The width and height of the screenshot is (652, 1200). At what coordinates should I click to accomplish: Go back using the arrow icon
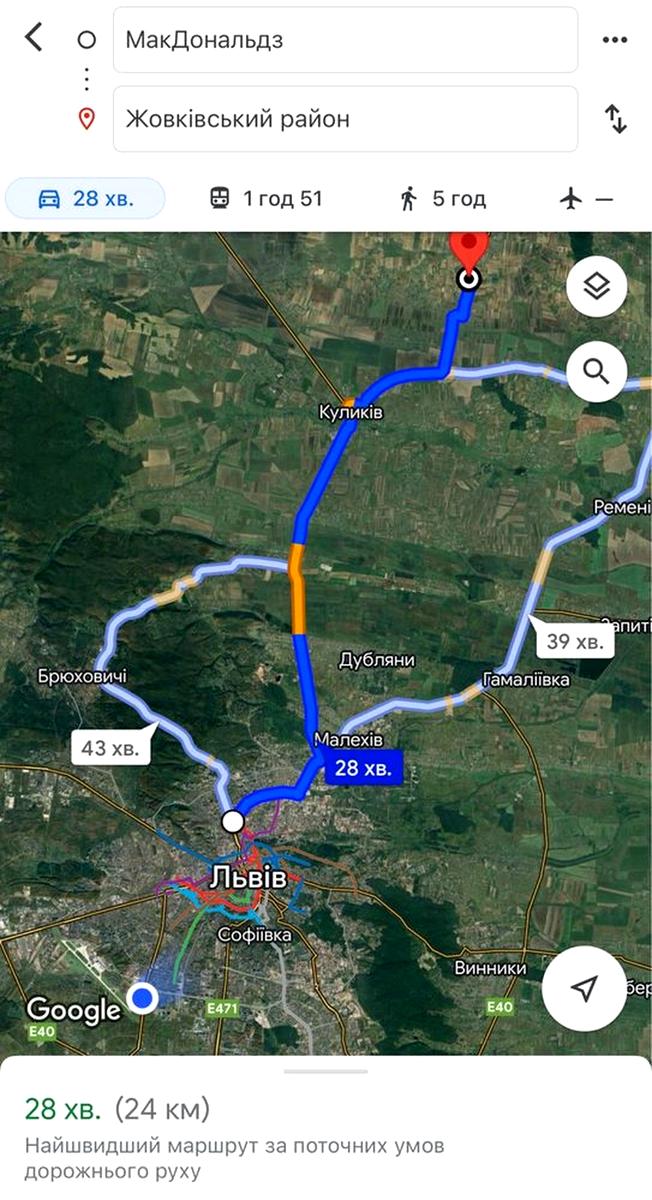pyautogui.click(x=34, y=39)
